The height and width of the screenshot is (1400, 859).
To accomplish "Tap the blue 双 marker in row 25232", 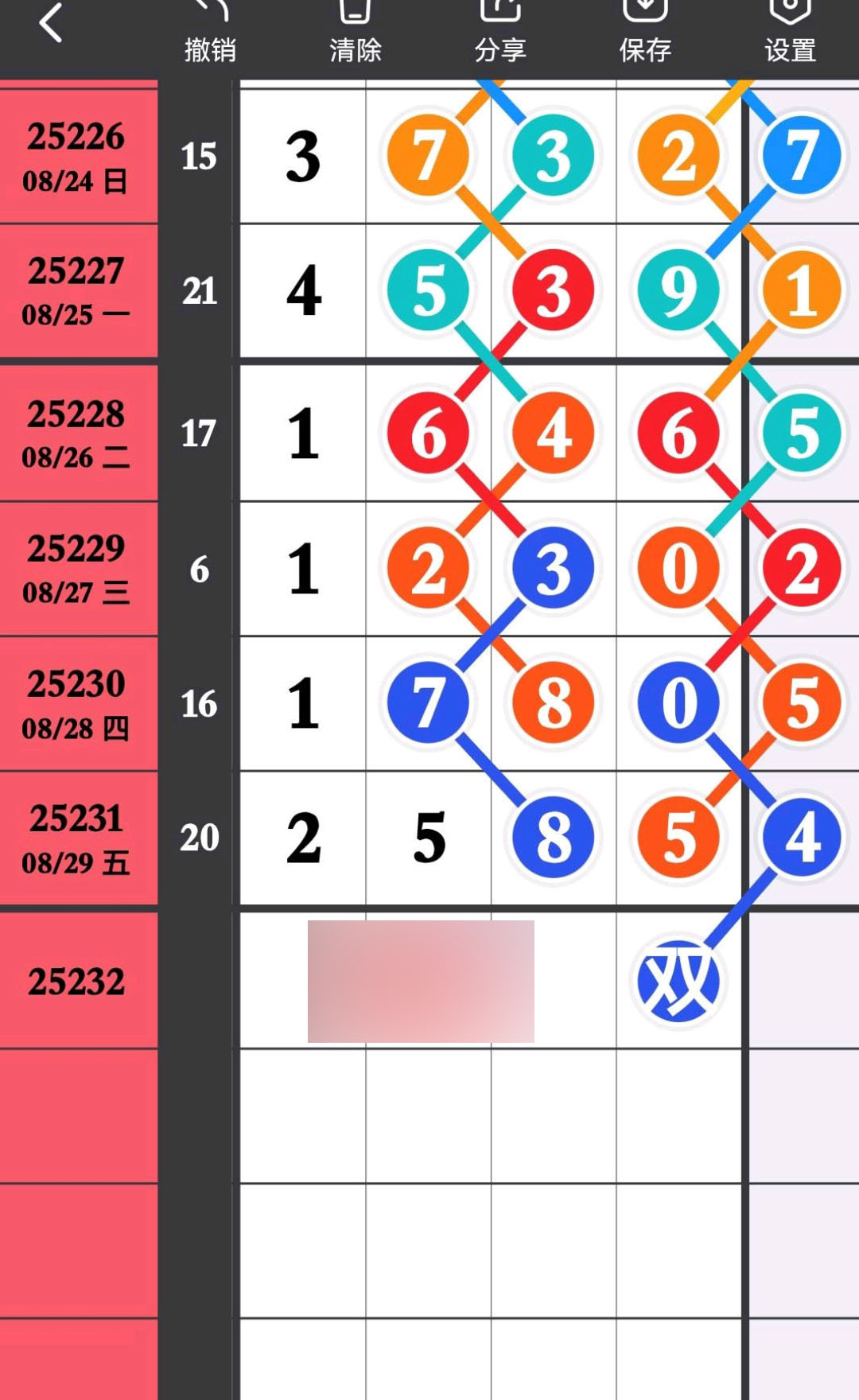I will (x=678, y=981).
